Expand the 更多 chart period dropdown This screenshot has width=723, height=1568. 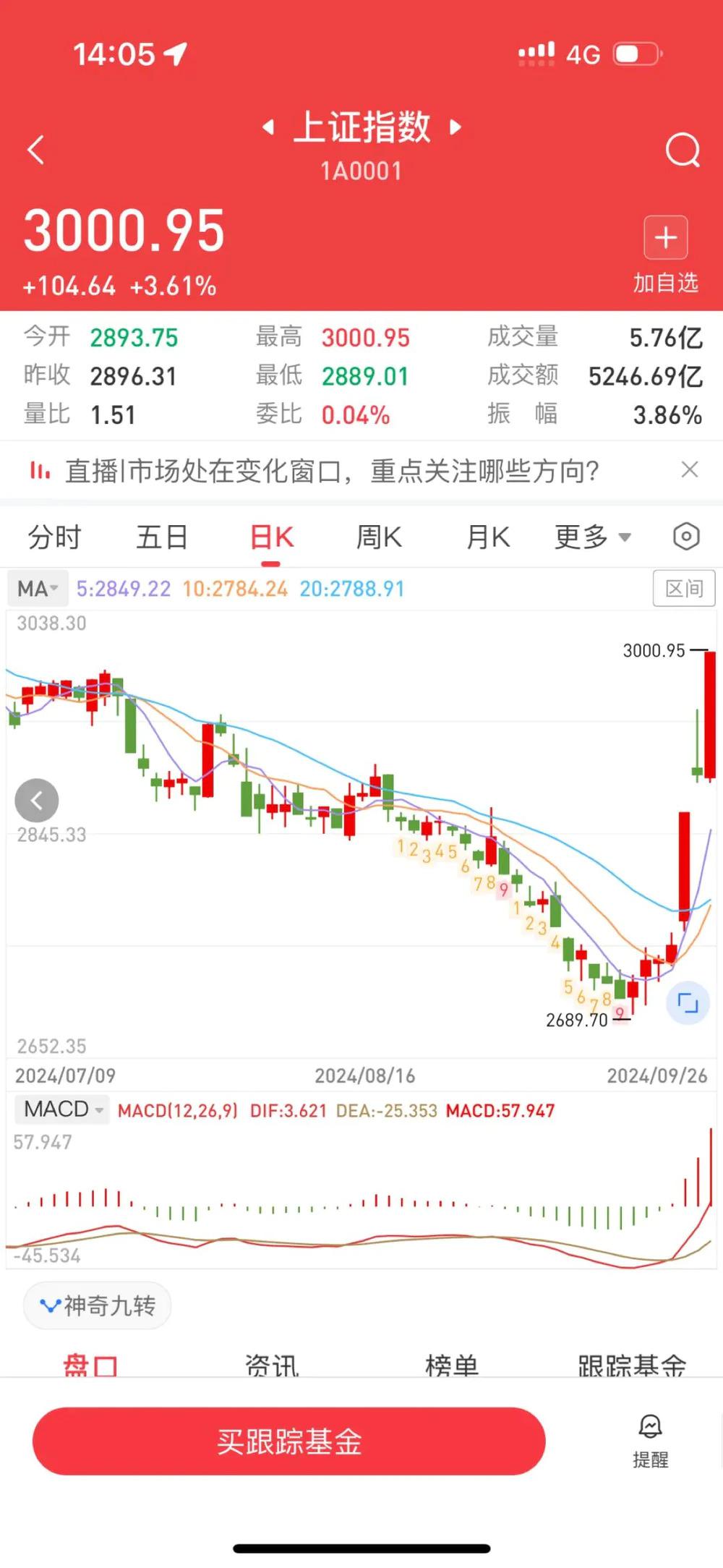click(592, 537)
